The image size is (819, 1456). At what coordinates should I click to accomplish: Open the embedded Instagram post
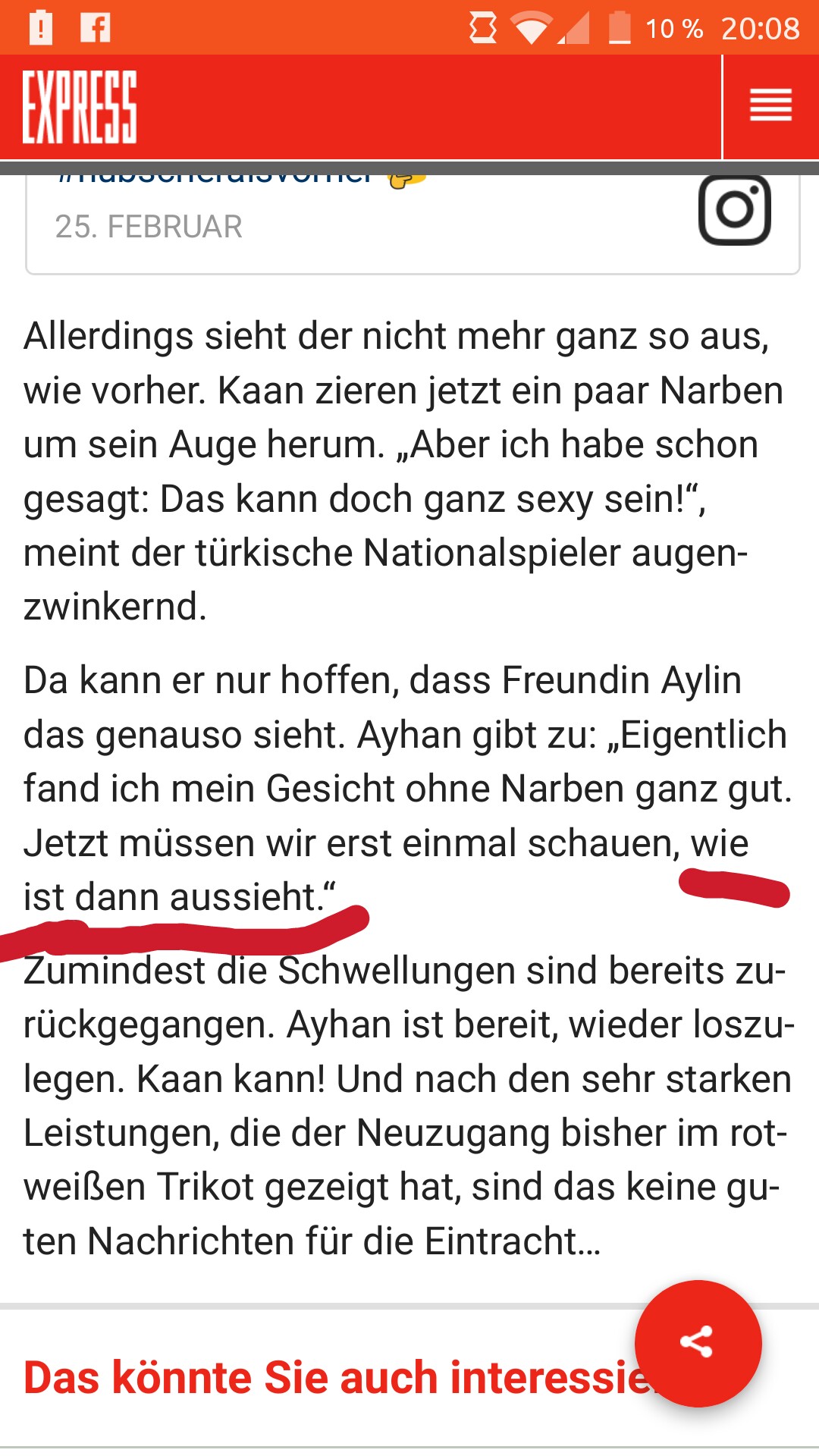(734, 210)
